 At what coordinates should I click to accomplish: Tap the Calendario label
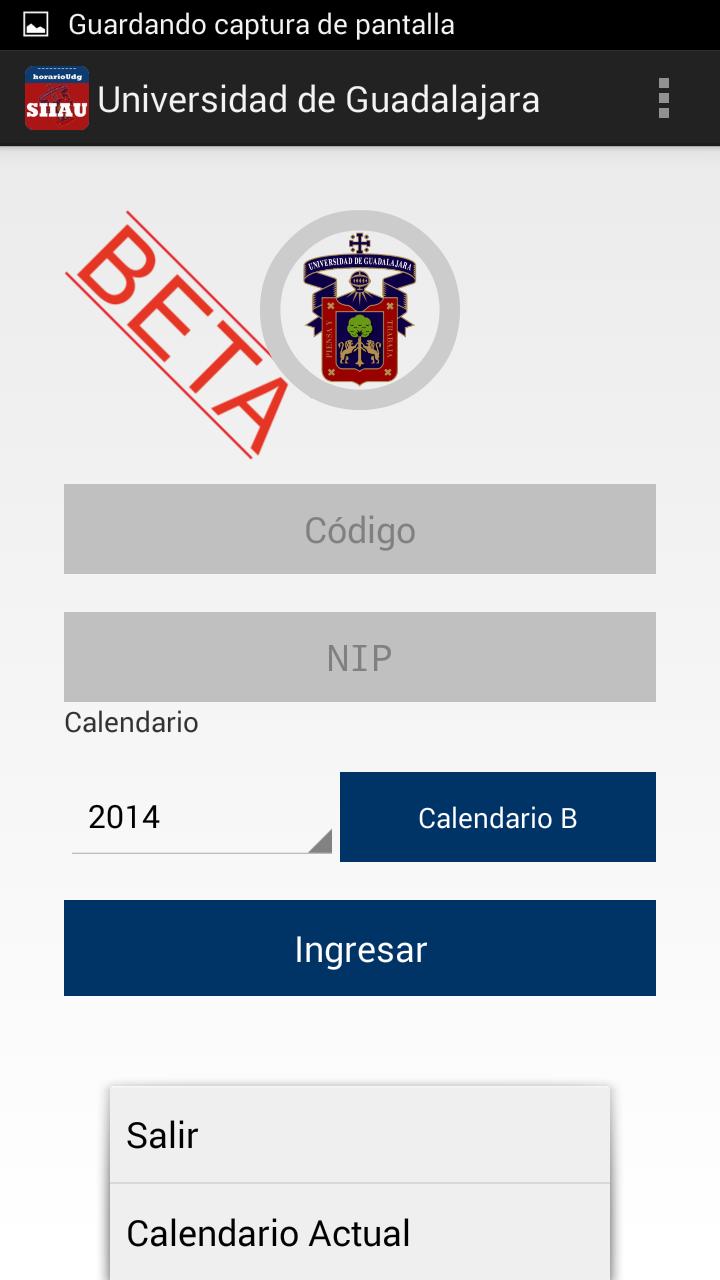pos(131,722)
